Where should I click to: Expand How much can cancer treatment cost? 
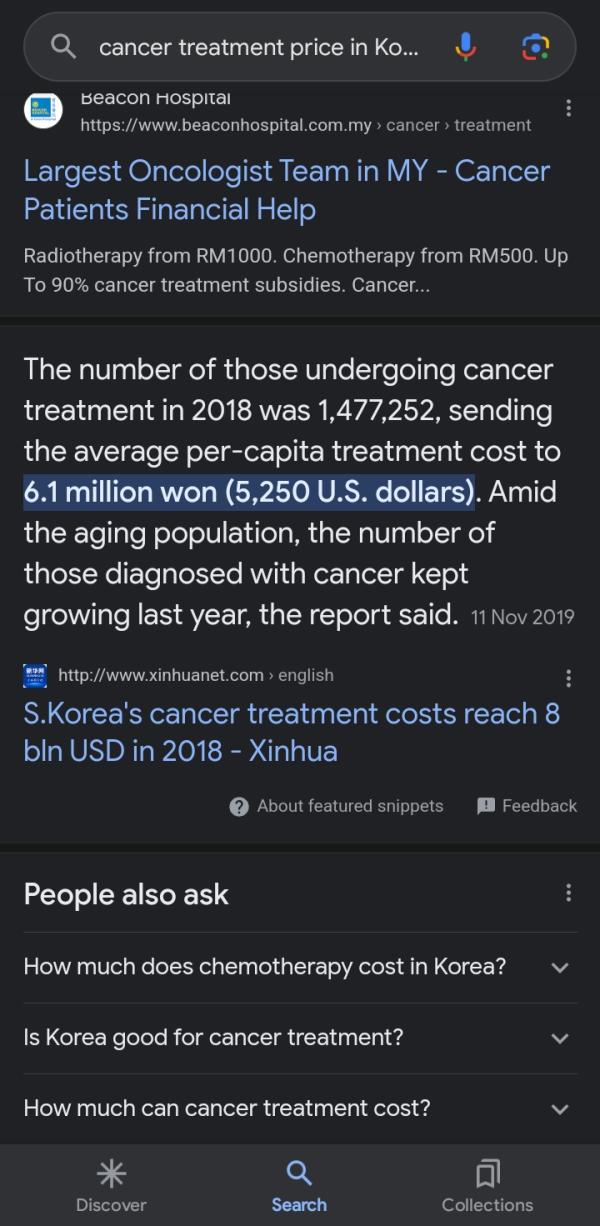click(x=300, y=1108)
